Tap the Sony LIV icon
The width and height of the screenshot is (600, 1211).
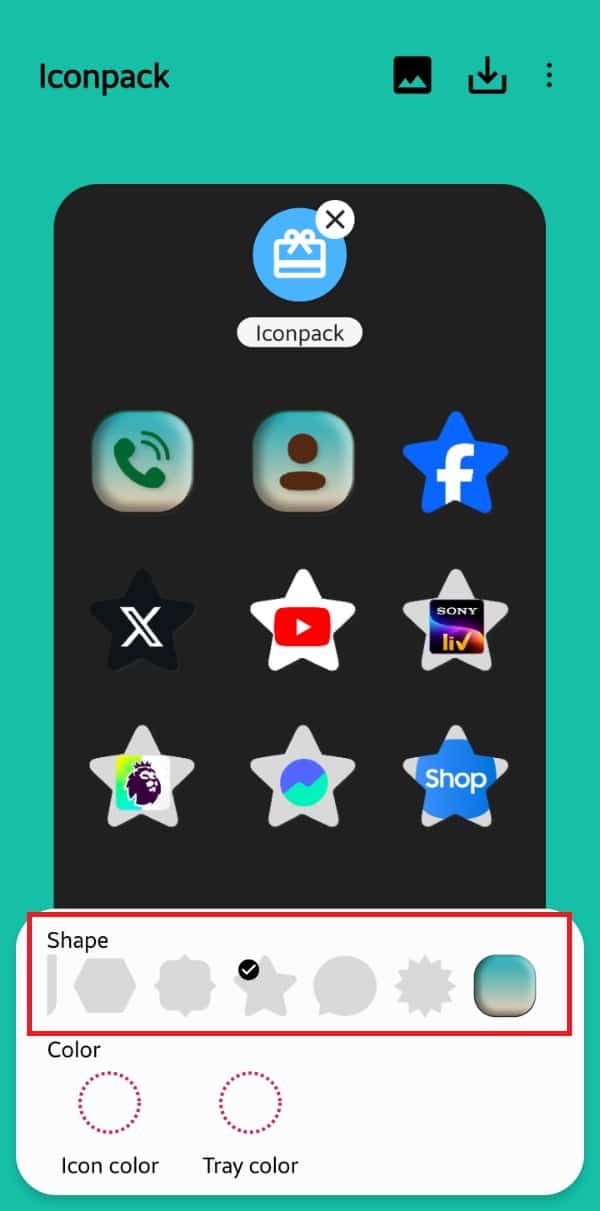pos(456,622)
